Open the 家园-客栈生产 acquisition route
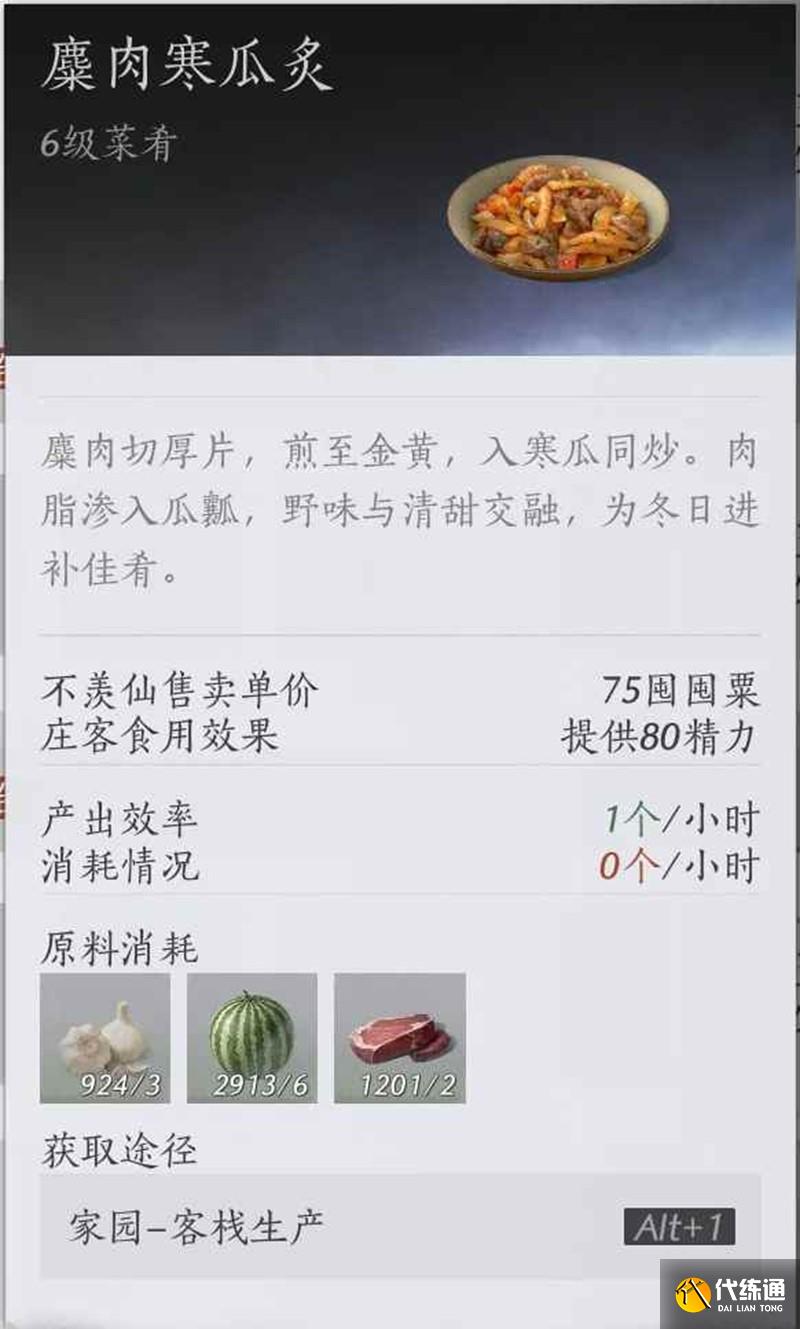Image resolution: width=800 pixels, height=1329 pixels. [x=400, y=1227]
